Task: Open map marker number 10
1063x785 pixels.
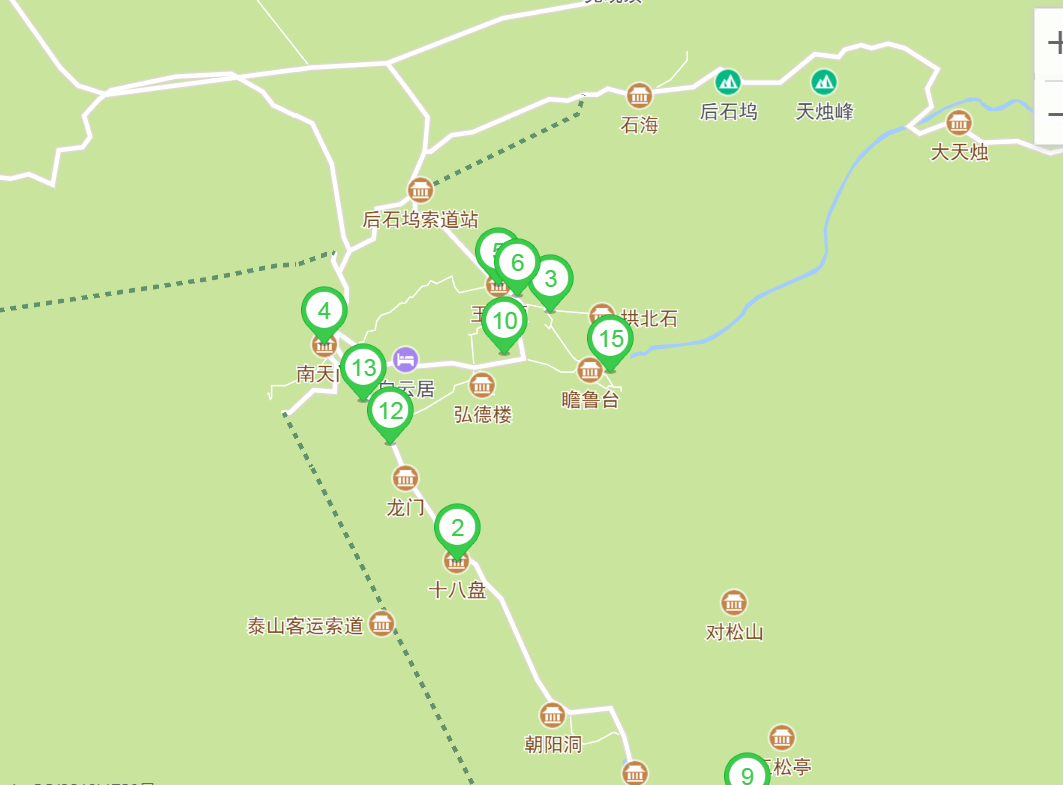Action: (505, 321)
